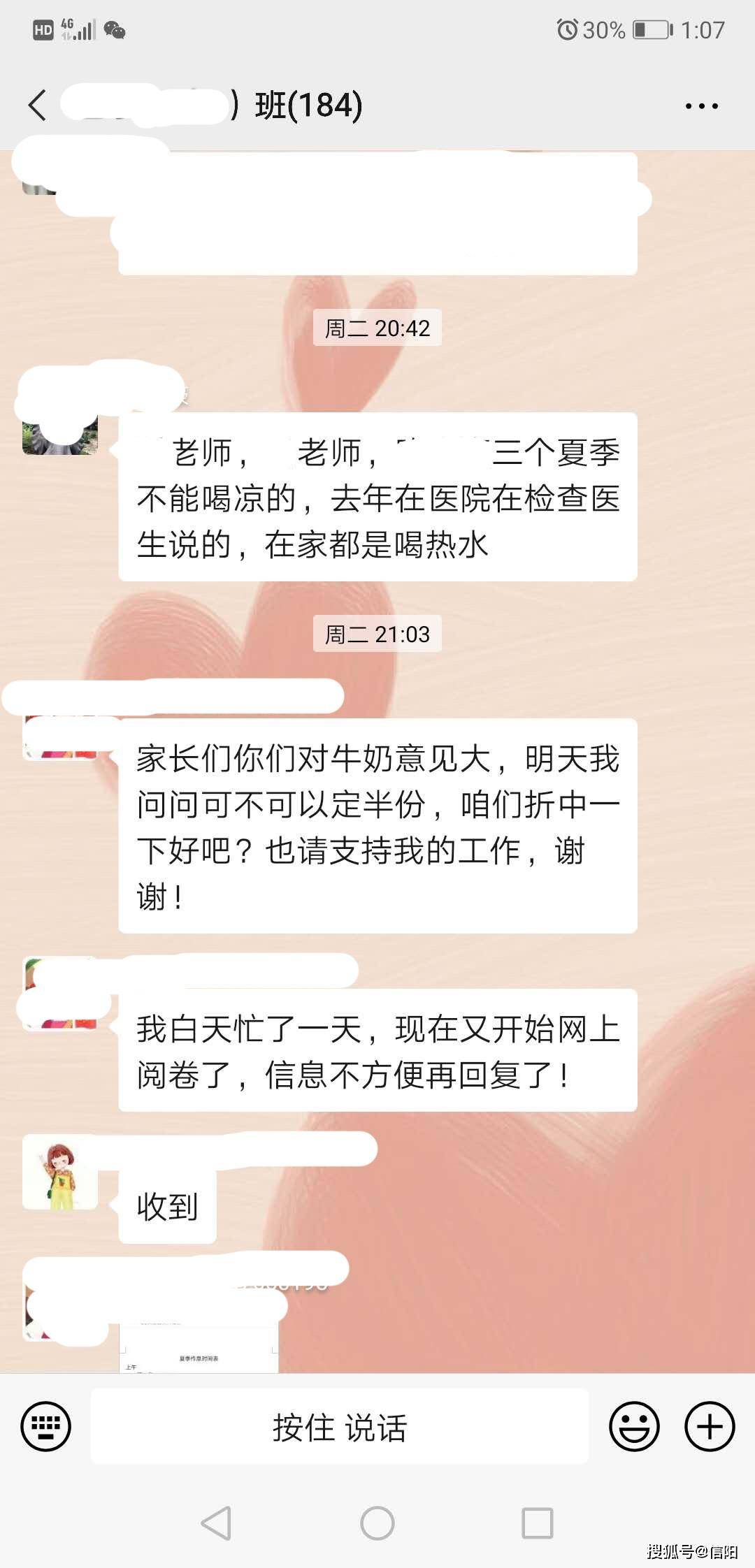Tap the system back button
The image size is (755, 1568).
coord(216,1523)
